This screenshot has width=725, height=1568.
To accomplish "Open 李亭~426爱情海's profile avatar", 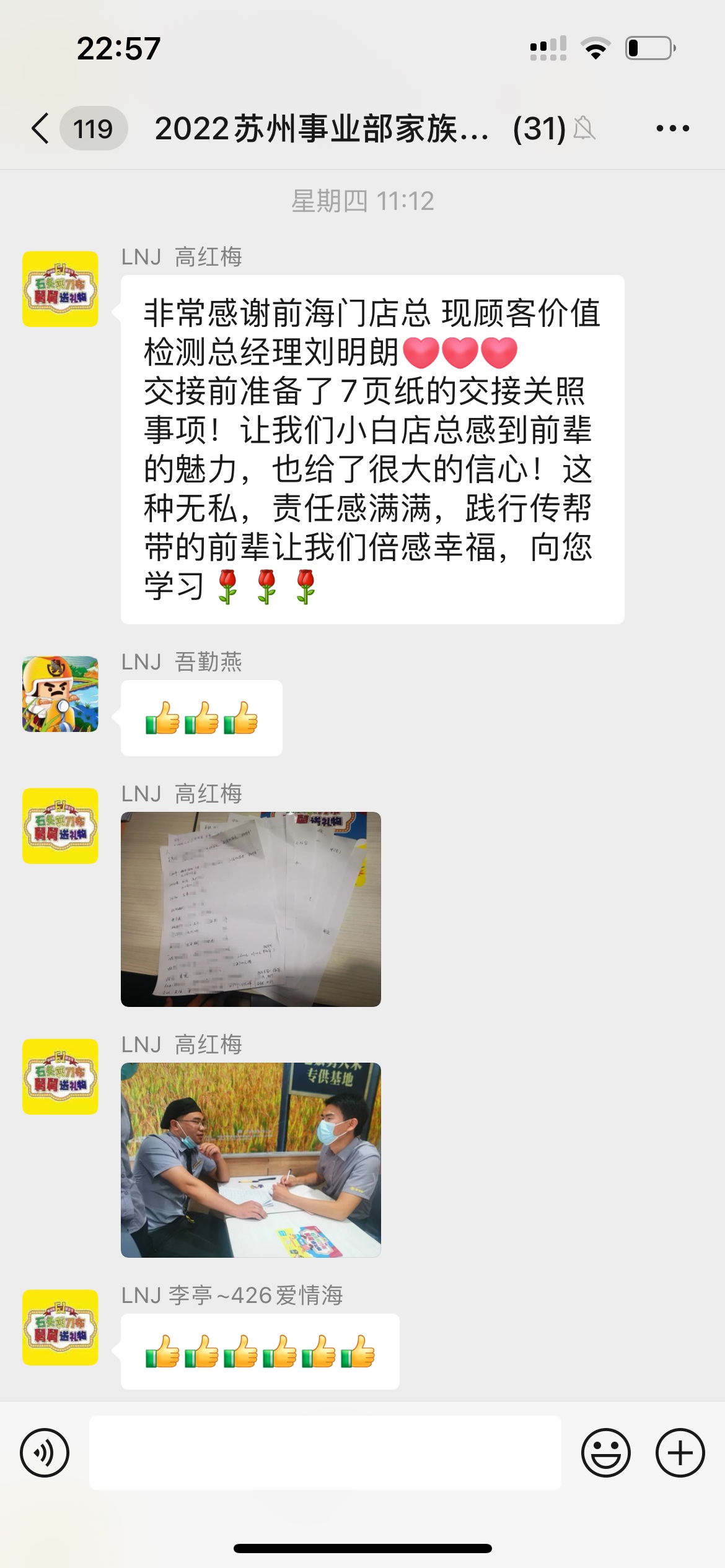I will (x=60, y=1327).
